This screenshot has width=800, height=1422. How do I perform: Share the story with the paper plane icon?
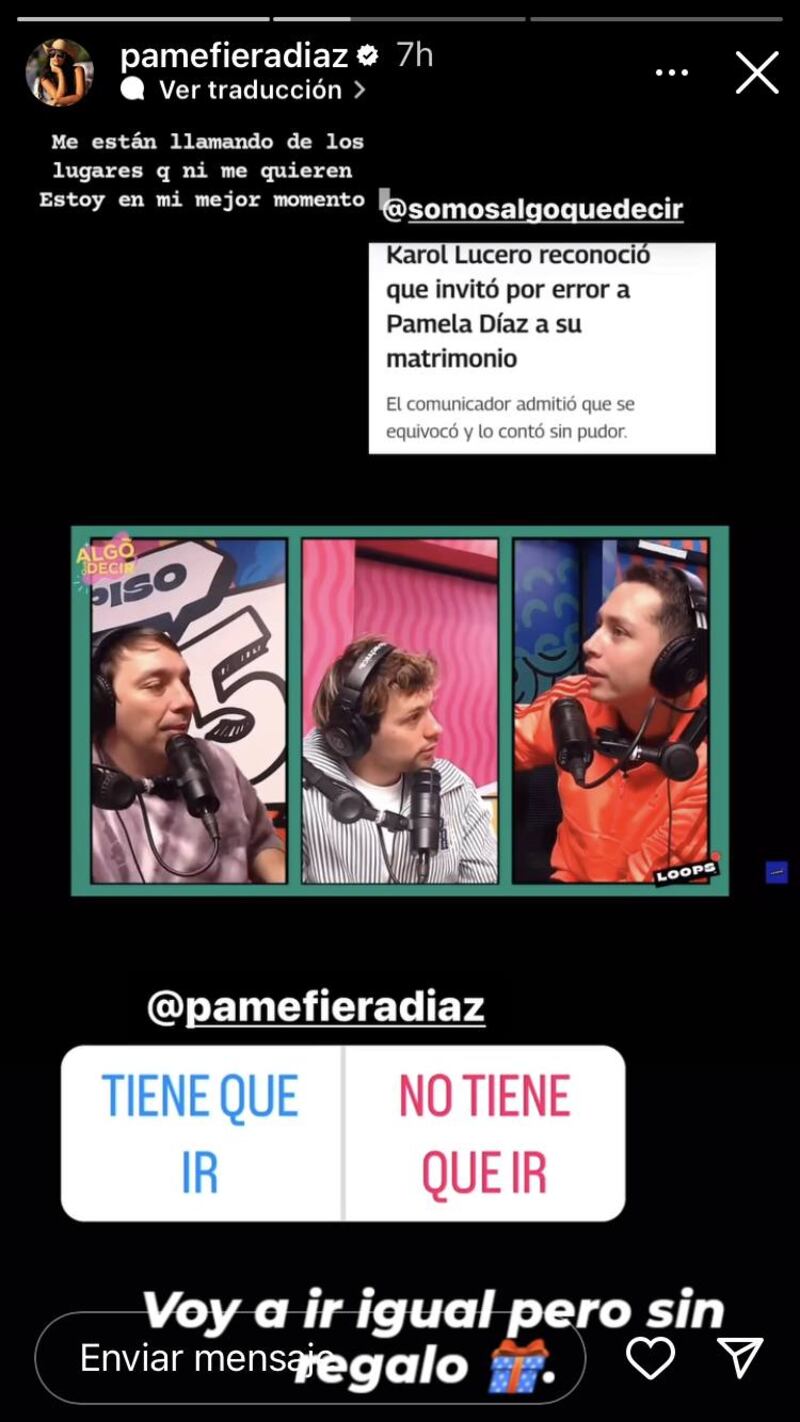point(741,1358)
